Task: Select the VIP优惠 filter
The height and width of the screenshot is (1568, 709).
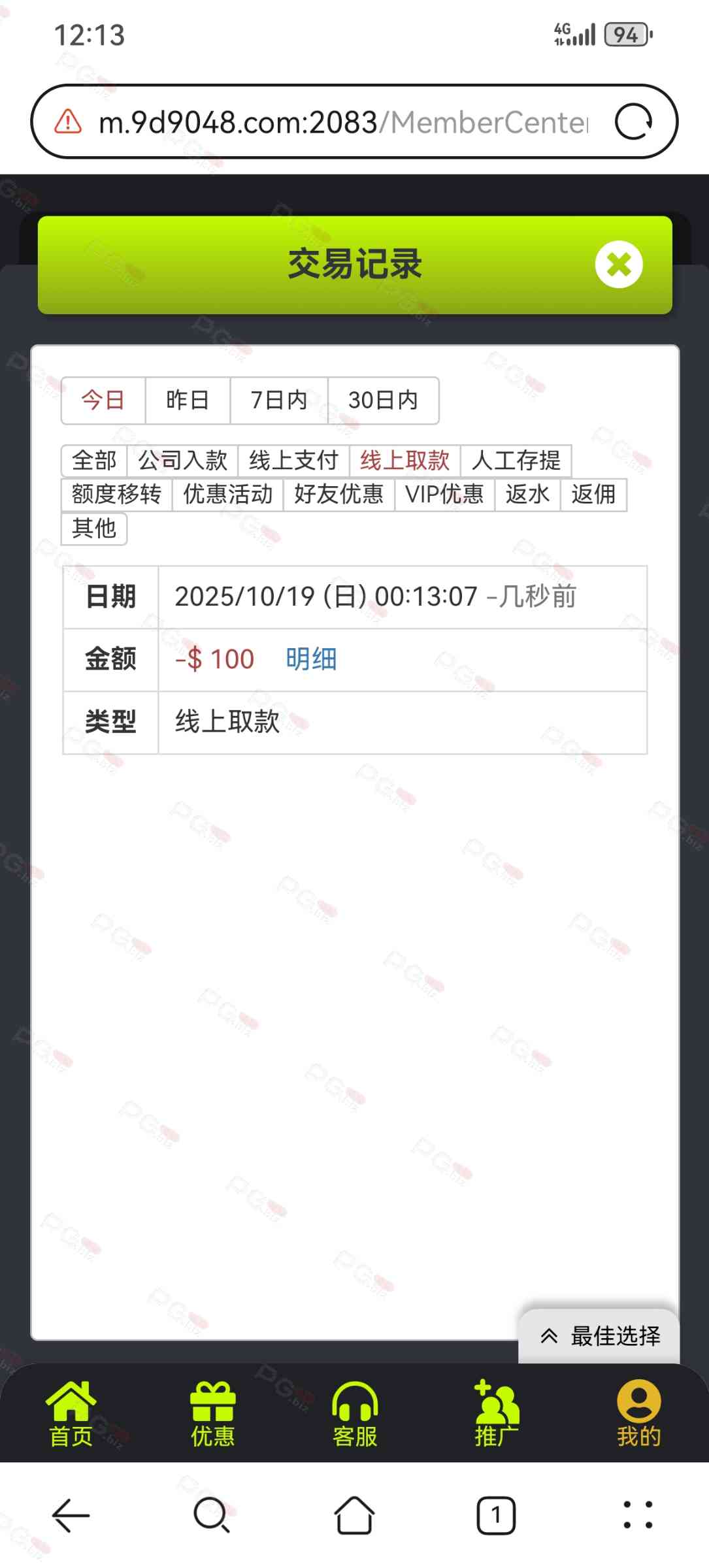Action: tap(444, 495)
